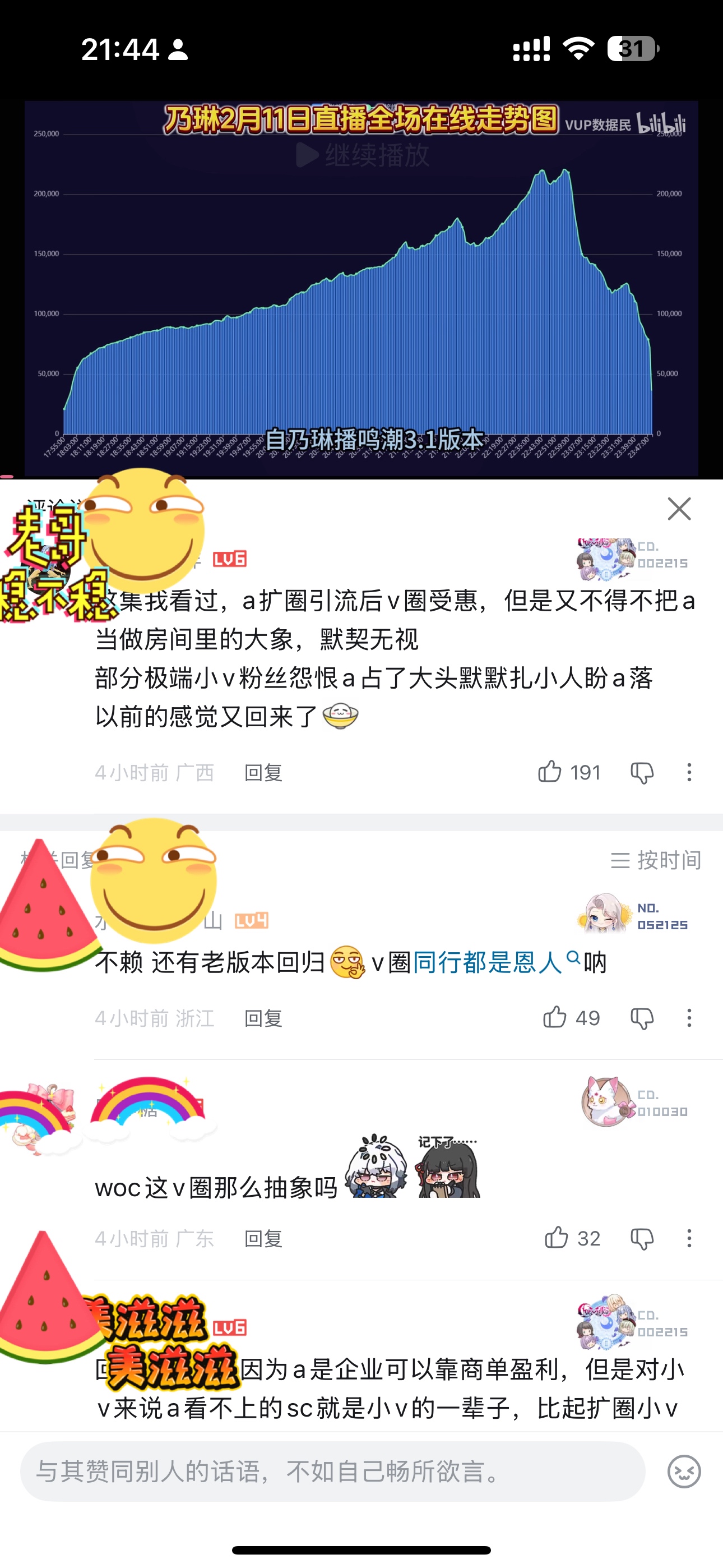This screenshot has width=723, height=1568.
Task: Dislike the reply posted from 广东
Action: click(641, 1238)
